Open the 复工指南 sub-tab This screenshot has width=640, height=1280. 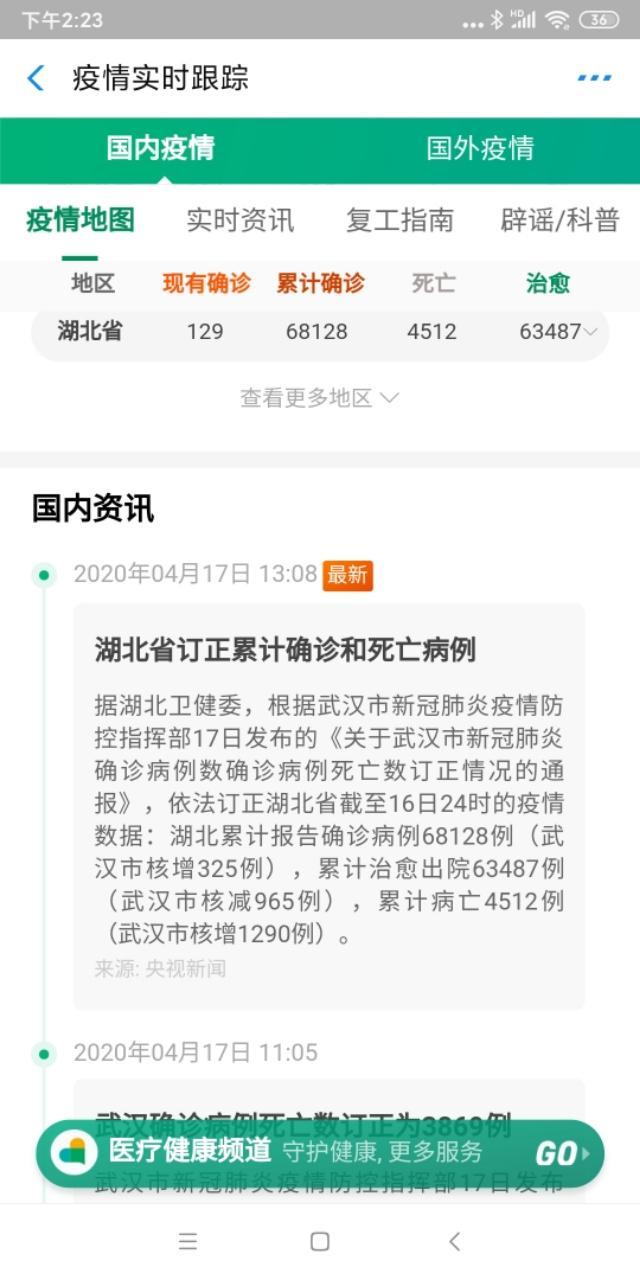click(399, 220)
